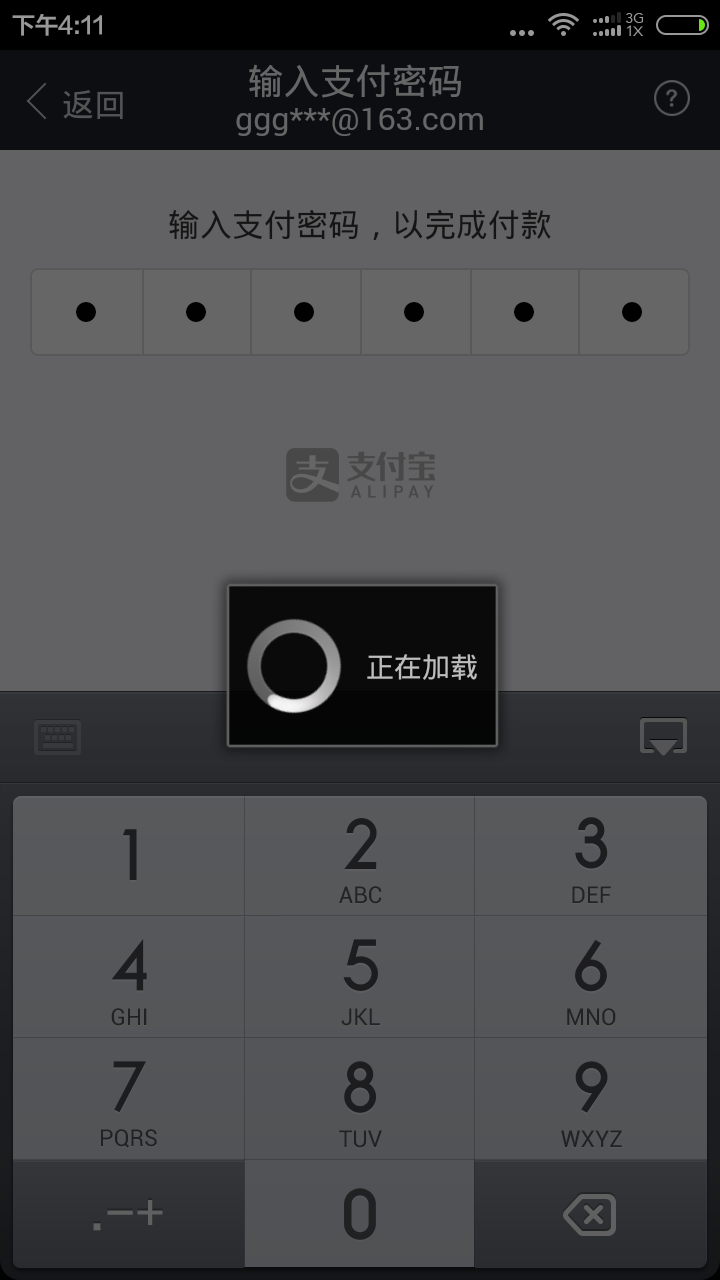720x1280 pixels.
Task: Delete last digit with backspace key
Action: tap(590, 1214)
